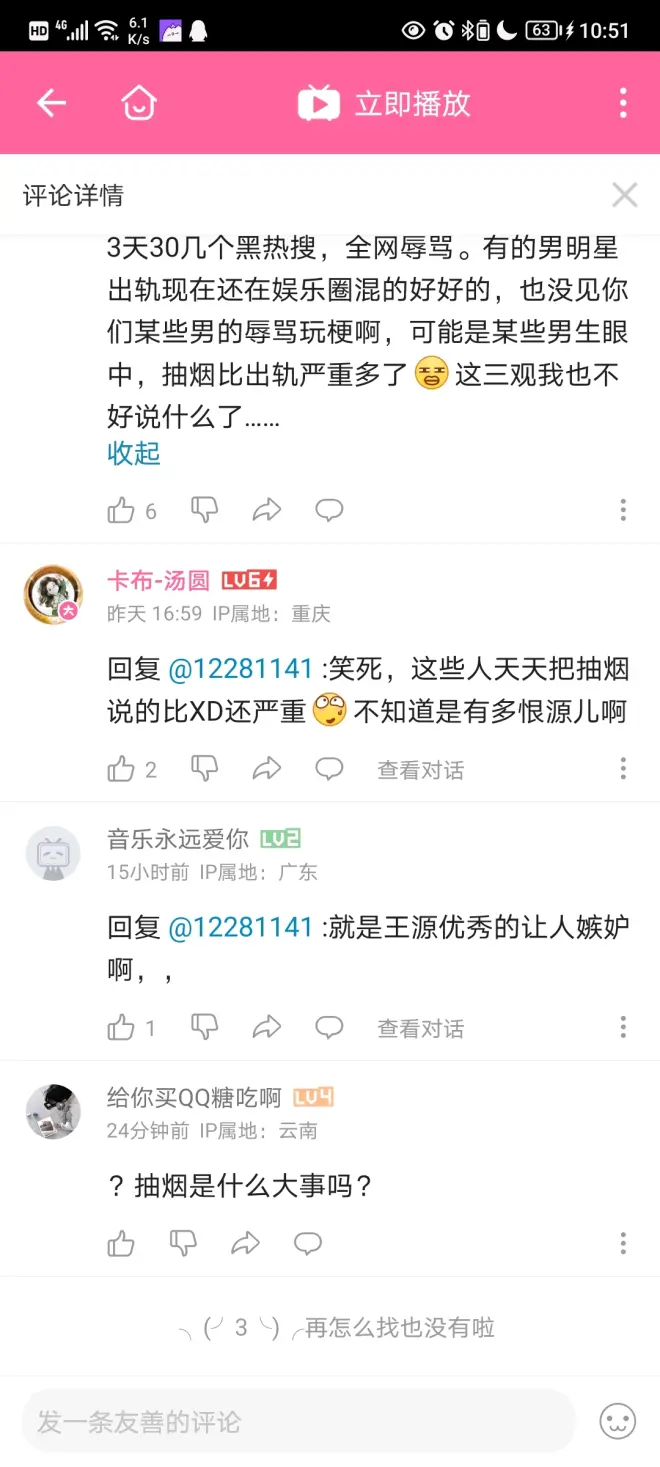The image size is (660, 1467).
Task: Open the overflow menu in pink header
Action: tap(623, 103)
